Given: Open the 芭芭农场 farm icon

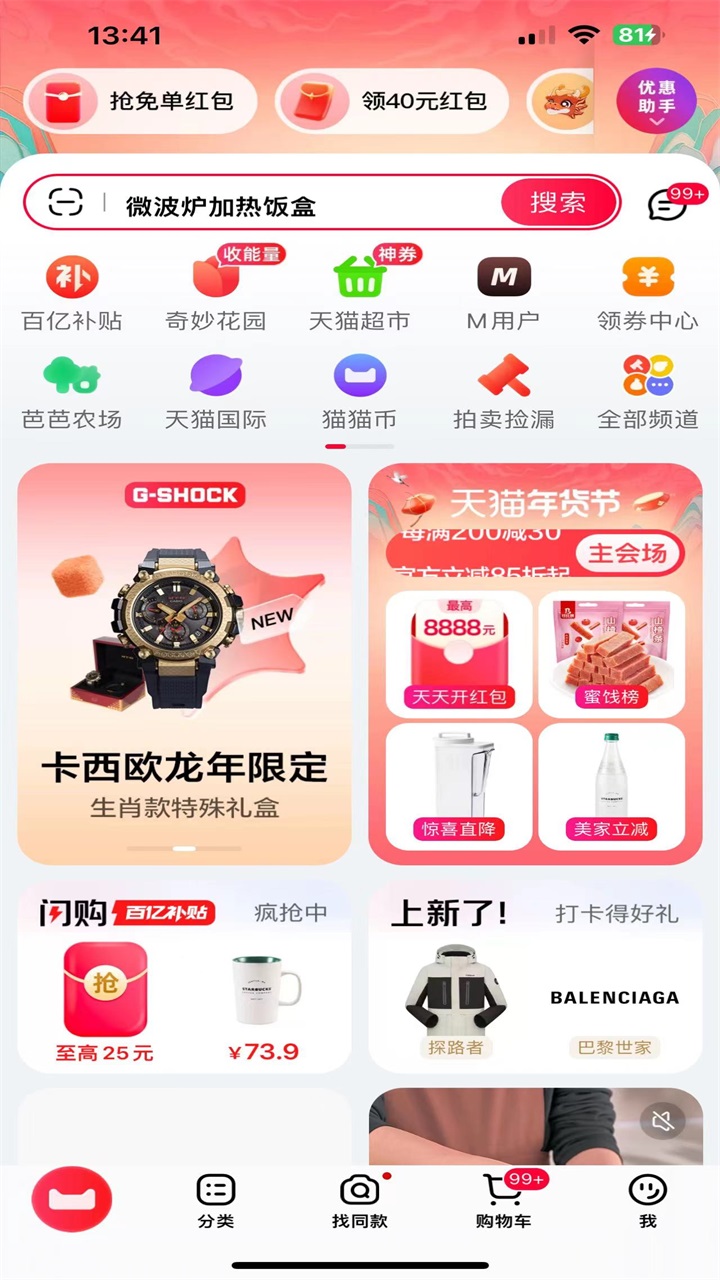Looking at the screenshot, I should (x=71, y=390).
